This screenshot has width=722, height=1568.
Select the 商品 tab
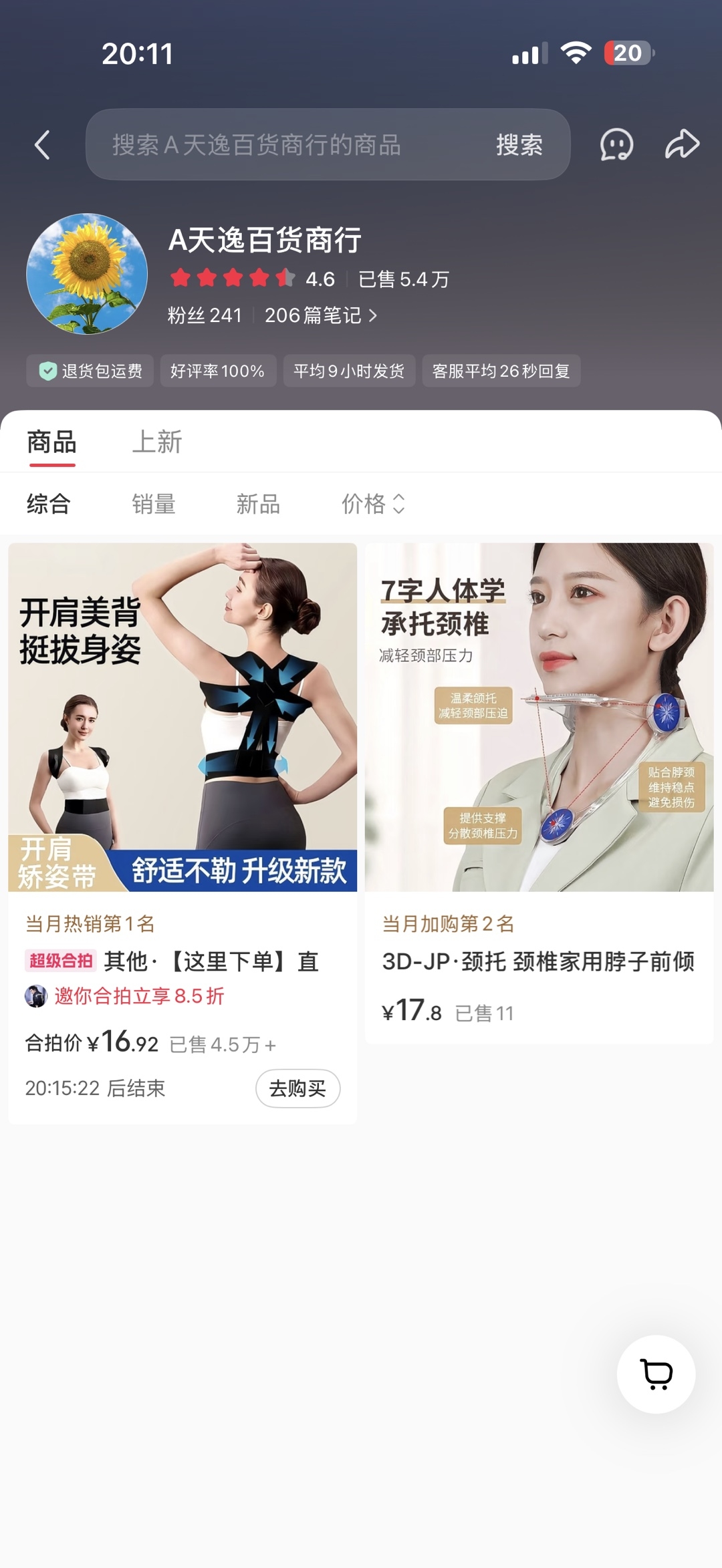51,442
